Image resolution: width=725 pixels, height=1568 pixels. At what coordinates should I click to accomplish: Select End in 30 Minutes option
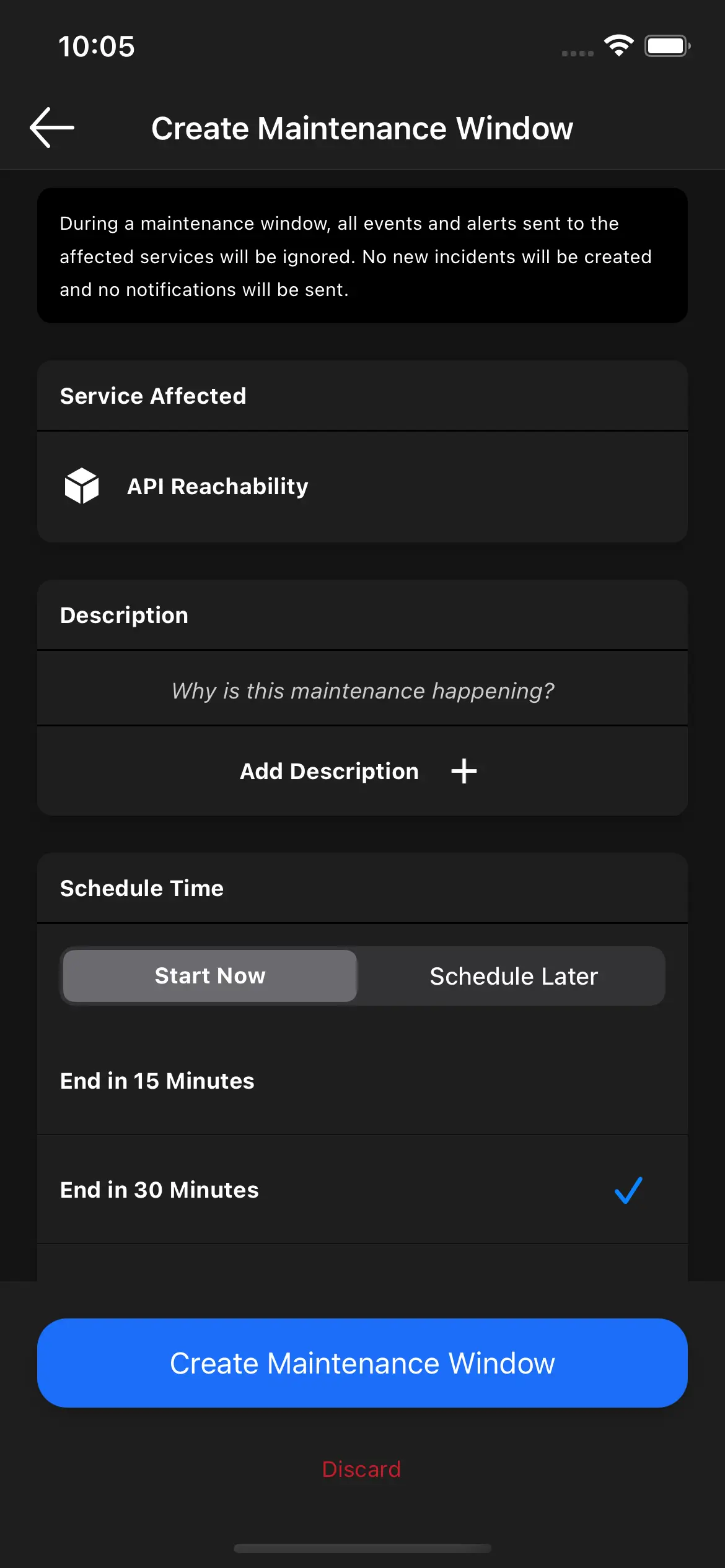tap(362, 1190)
